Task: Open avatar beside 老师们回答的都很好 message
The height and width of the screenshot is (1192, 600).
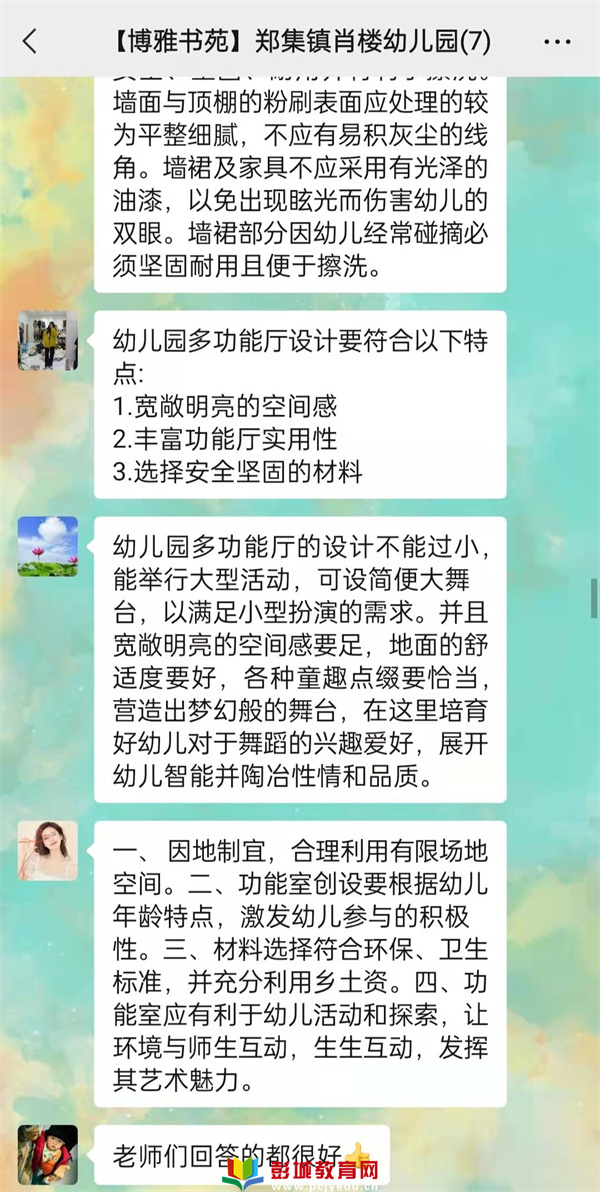Action: click(47, 1153)
